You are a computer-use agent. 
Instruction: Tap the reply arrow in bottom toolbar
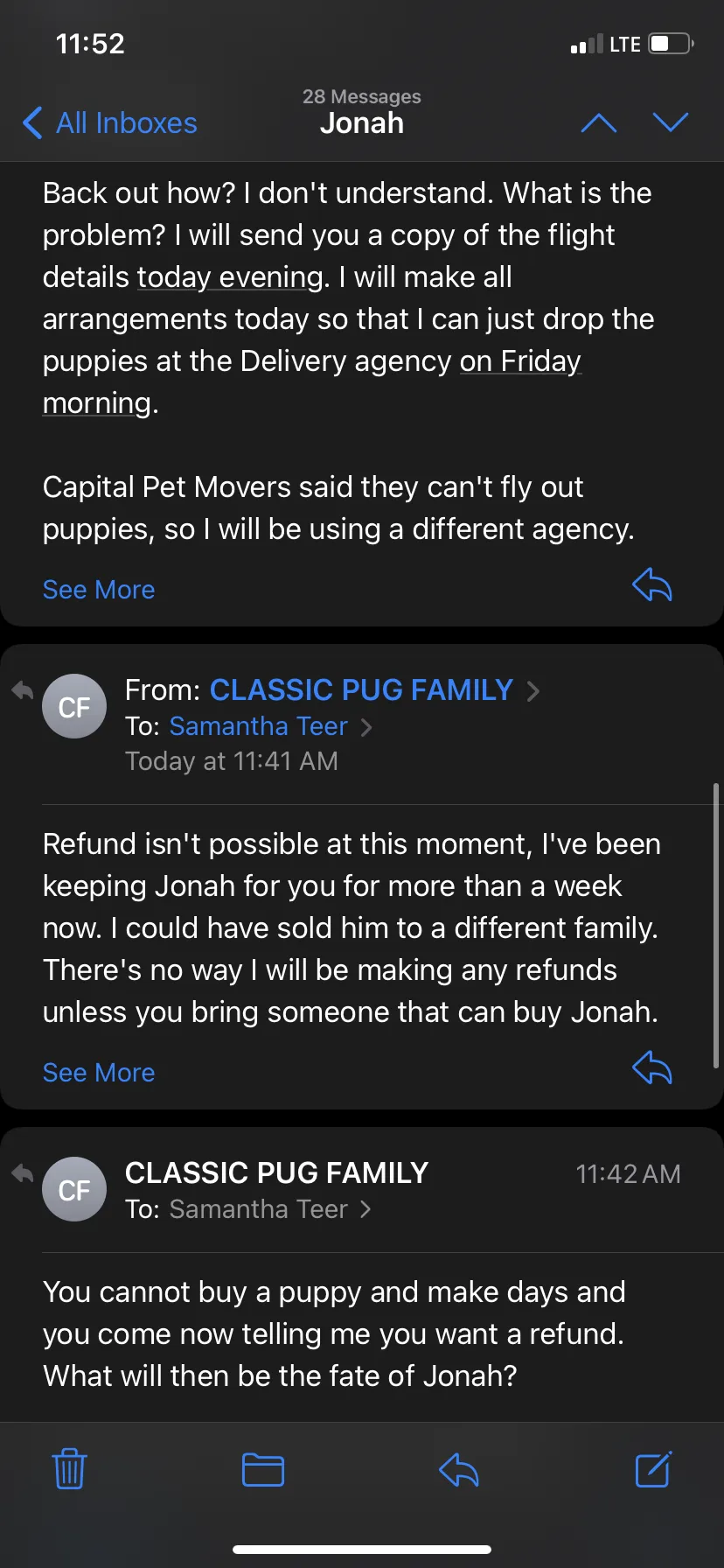(x=459, y=1469)
